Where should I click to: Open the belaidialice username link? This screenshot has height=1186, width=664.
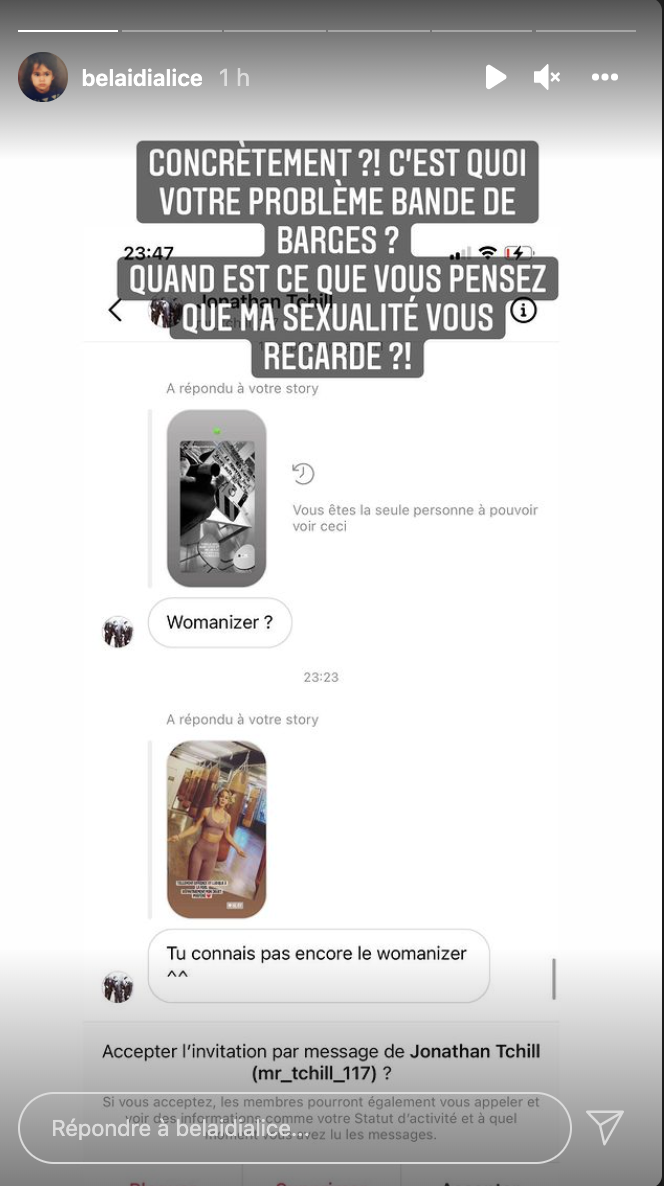(142, 78)
